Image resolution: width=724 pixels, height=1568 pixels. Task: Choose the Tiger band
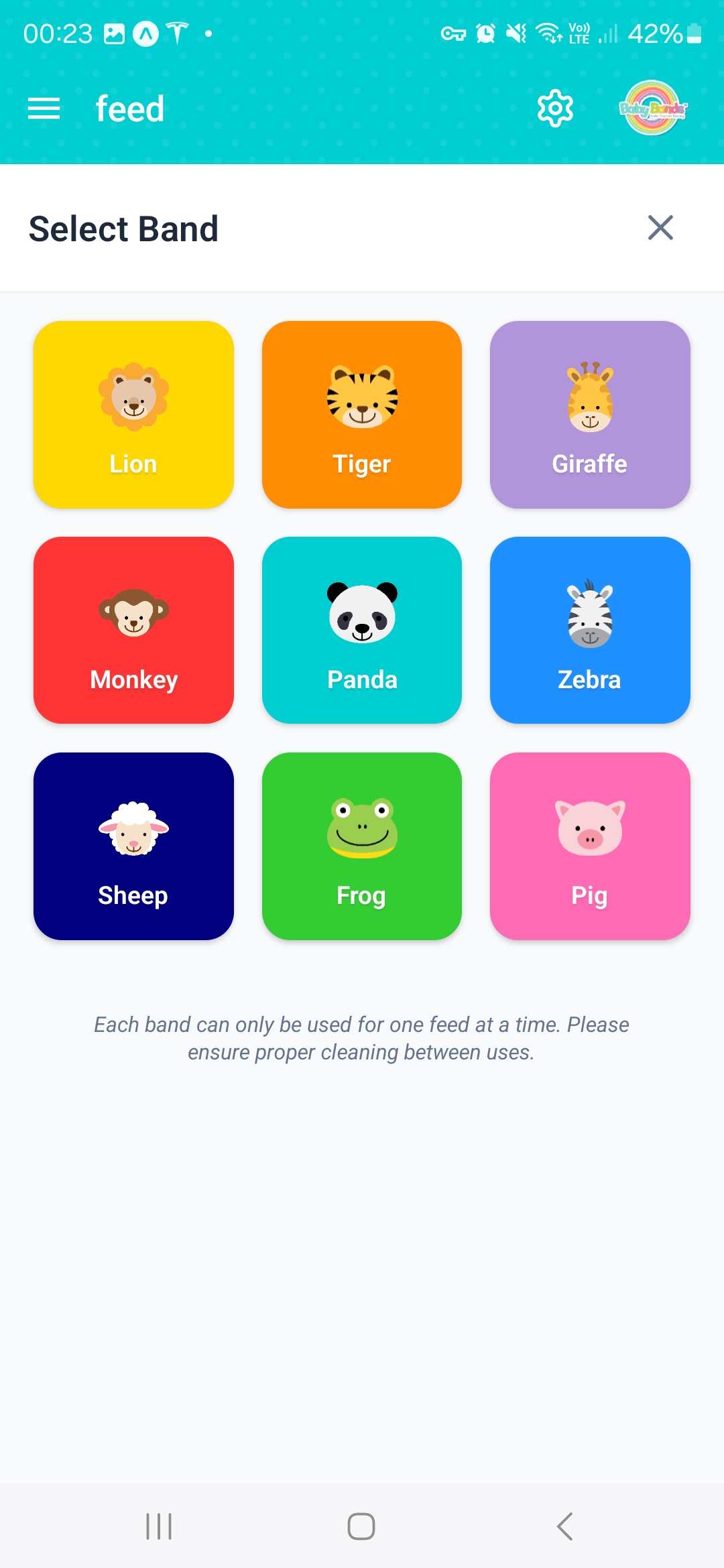tap(362, 415)
